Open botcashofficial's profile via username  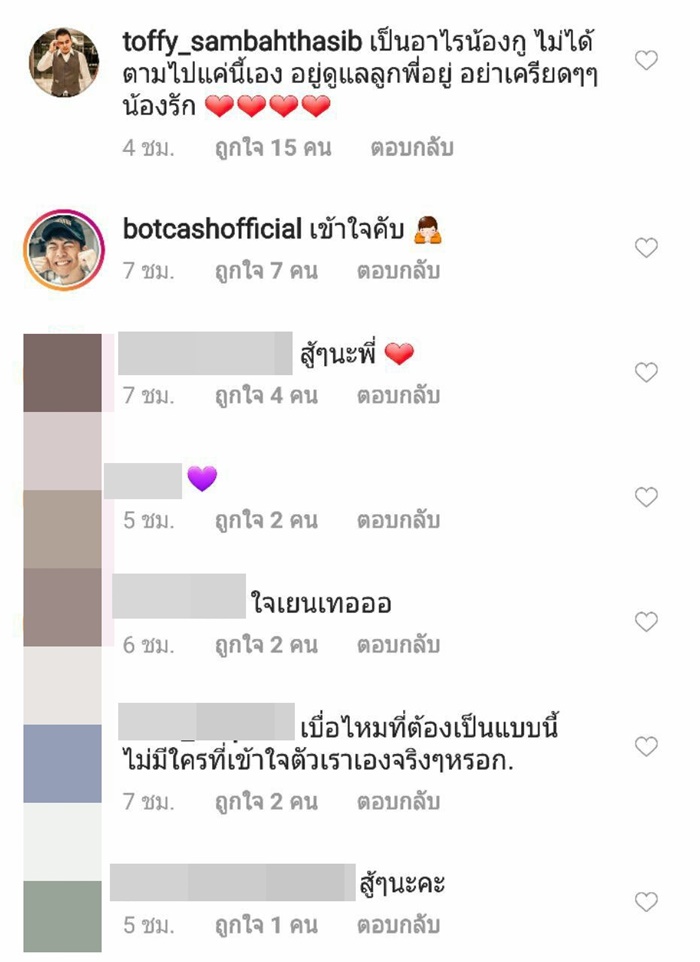tap(210, 229)
